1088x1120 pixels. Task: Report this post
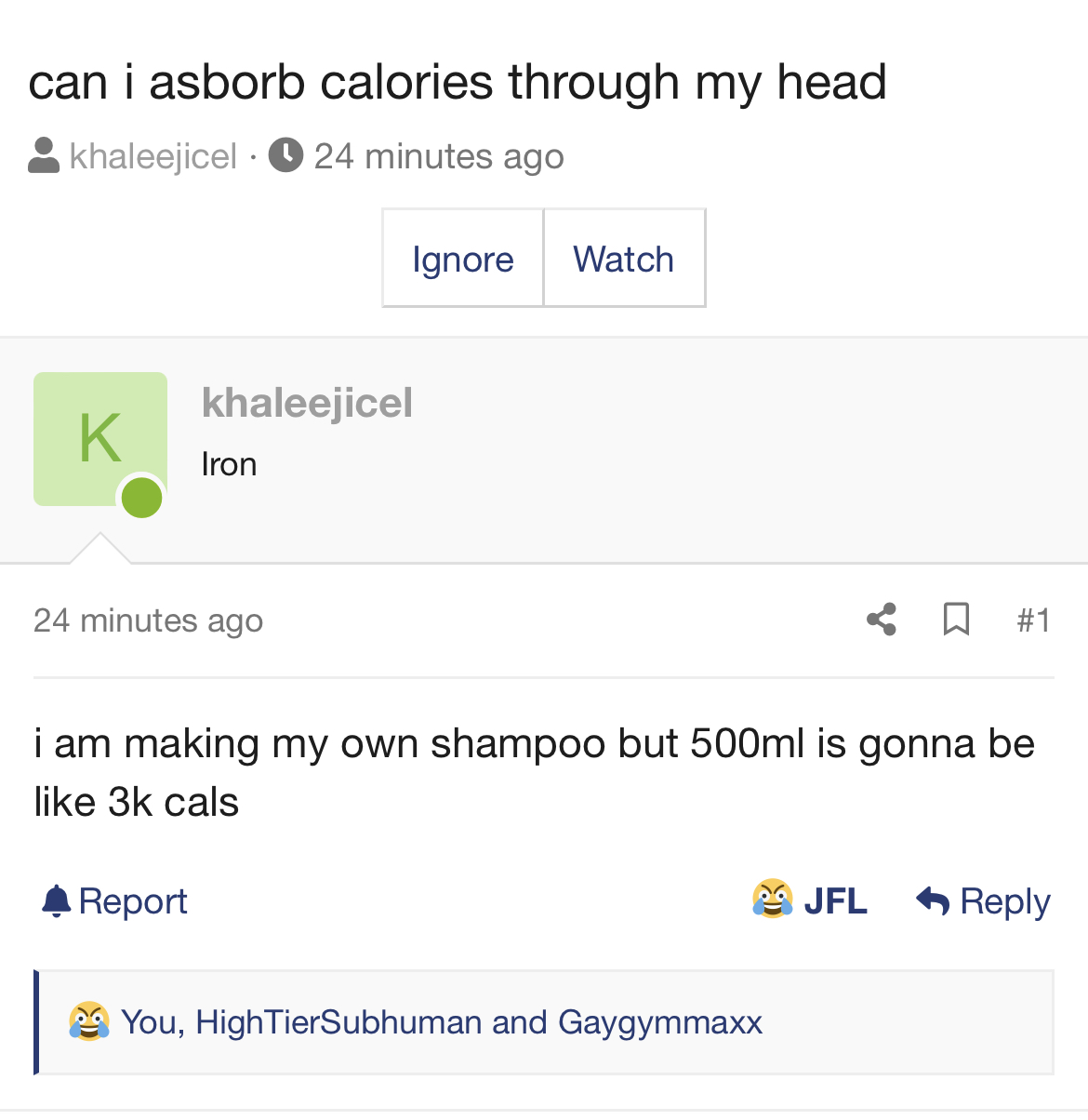(x=115, y=900)
